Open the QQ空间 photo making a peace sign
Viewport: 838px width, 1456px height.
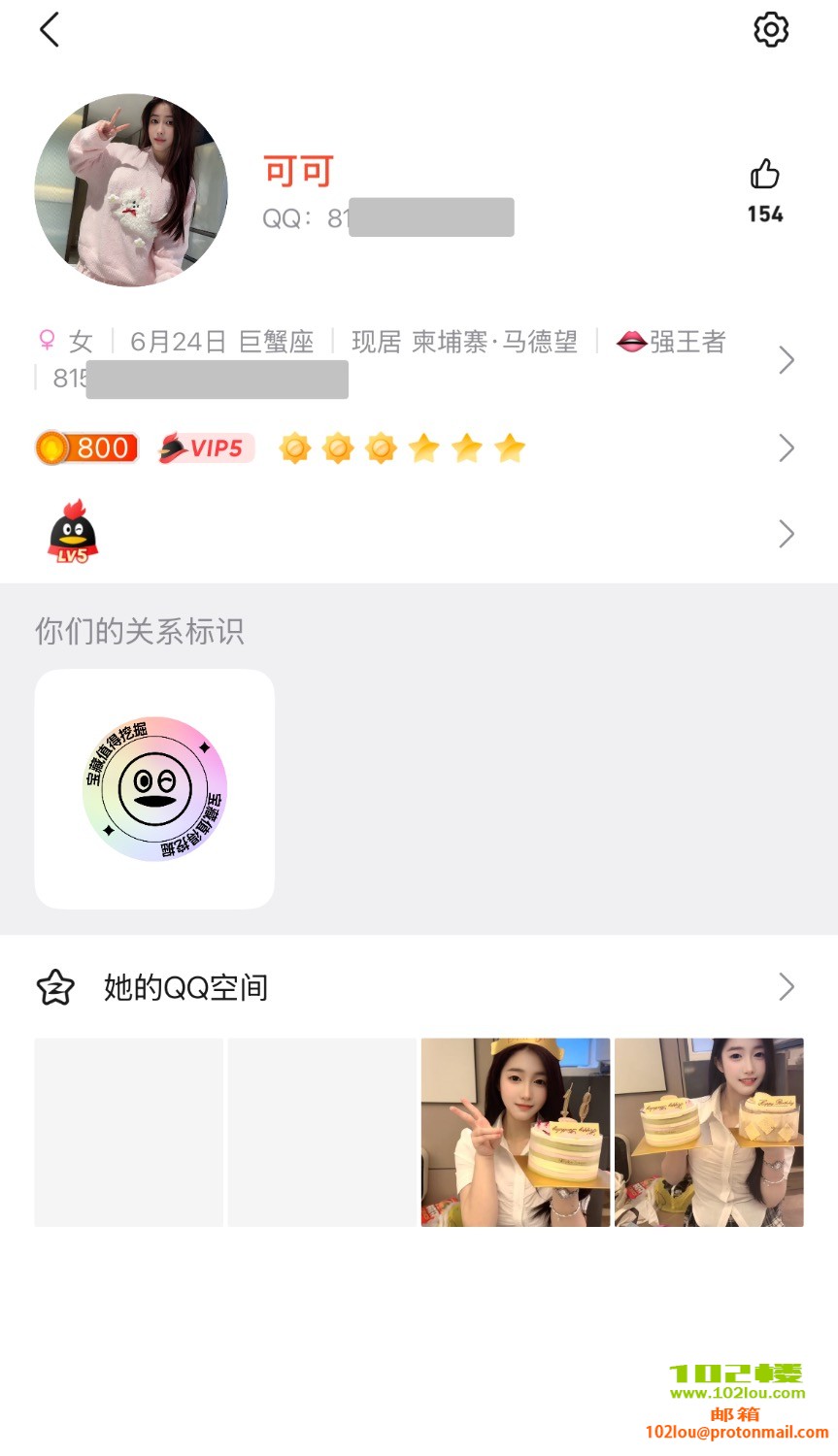516,1132
